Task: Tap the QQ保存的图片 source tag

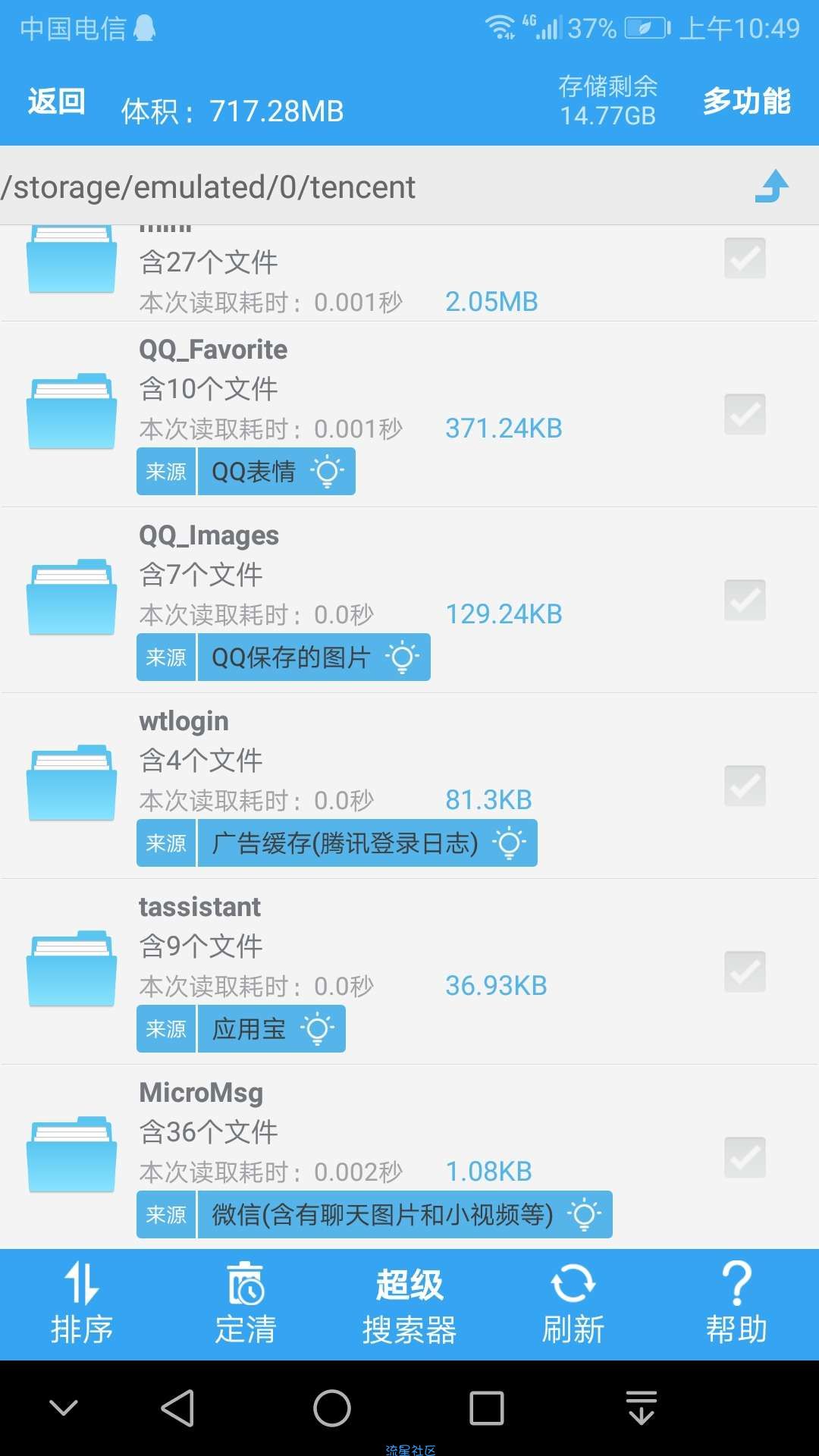Action: (x=284, y=657)
